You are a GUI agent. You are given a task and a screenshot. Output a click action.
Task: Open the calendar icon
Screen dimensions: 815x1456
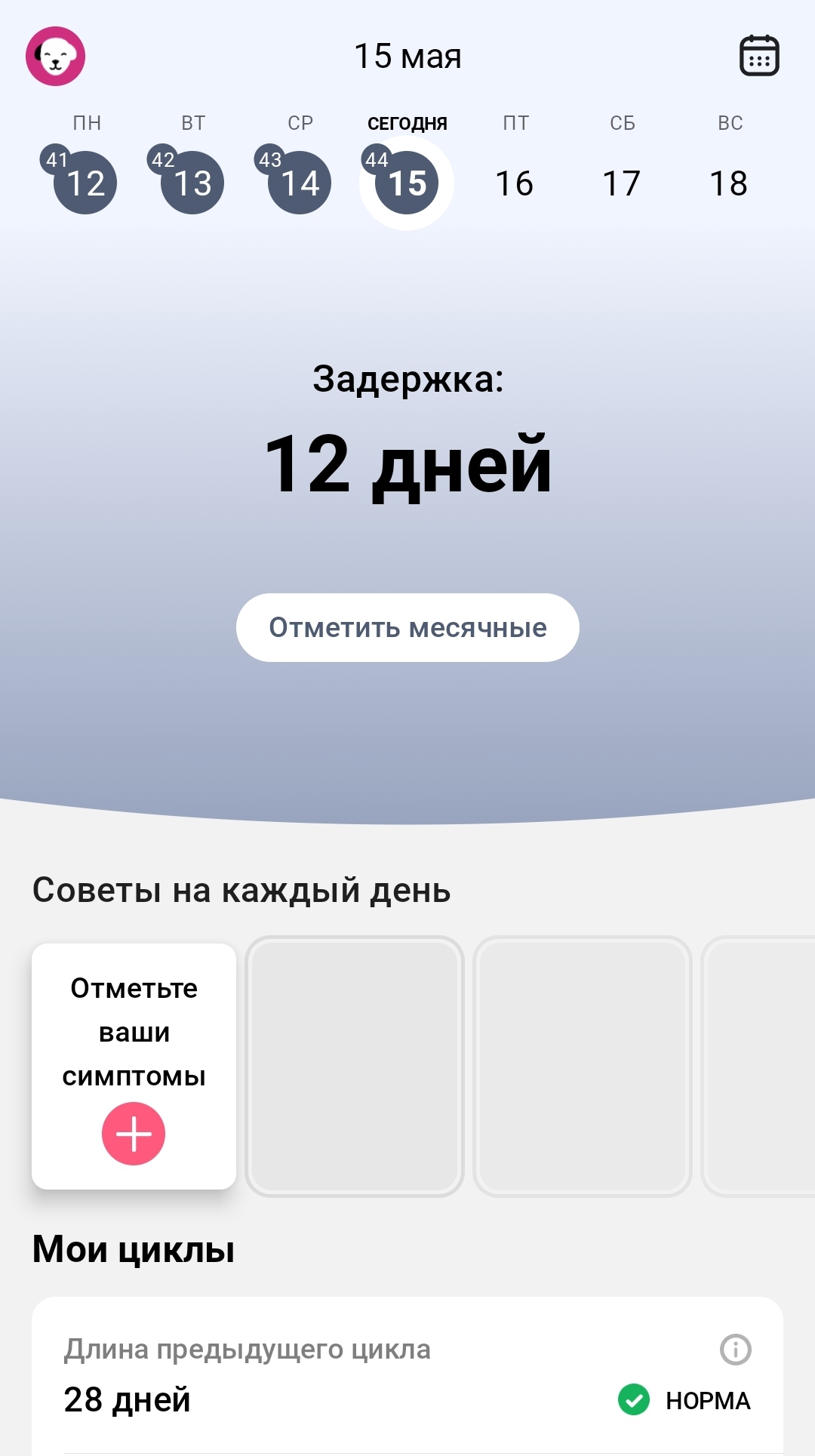point(759,56)
